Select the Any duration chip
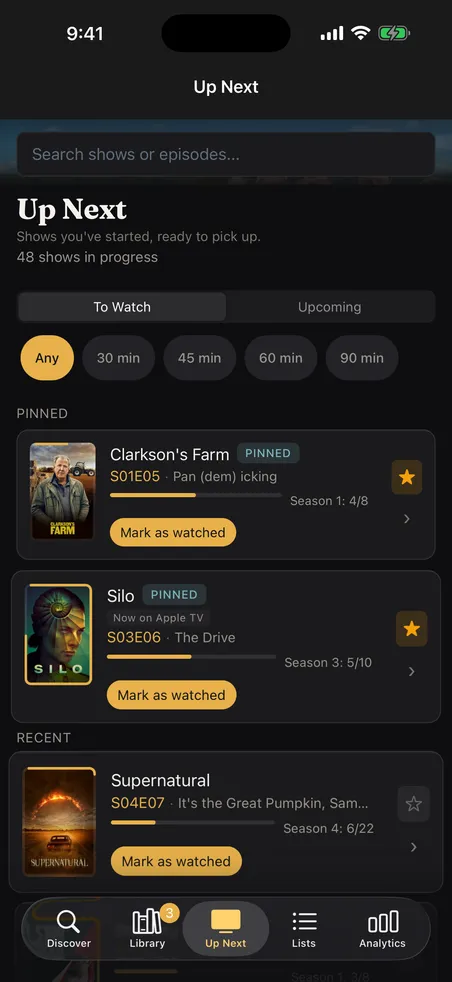452x982 pixels. click(47, 358)
